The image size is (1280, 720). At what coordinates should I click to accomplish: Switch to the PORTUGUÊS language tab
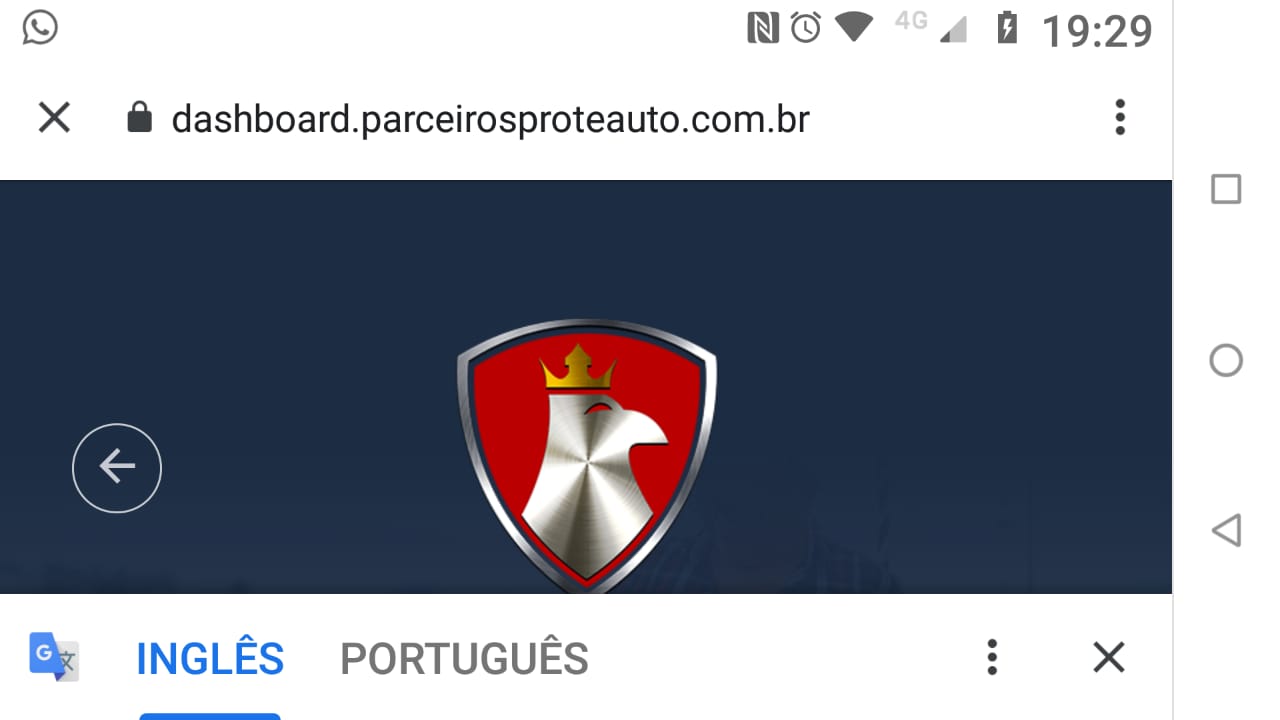point(464,659)
